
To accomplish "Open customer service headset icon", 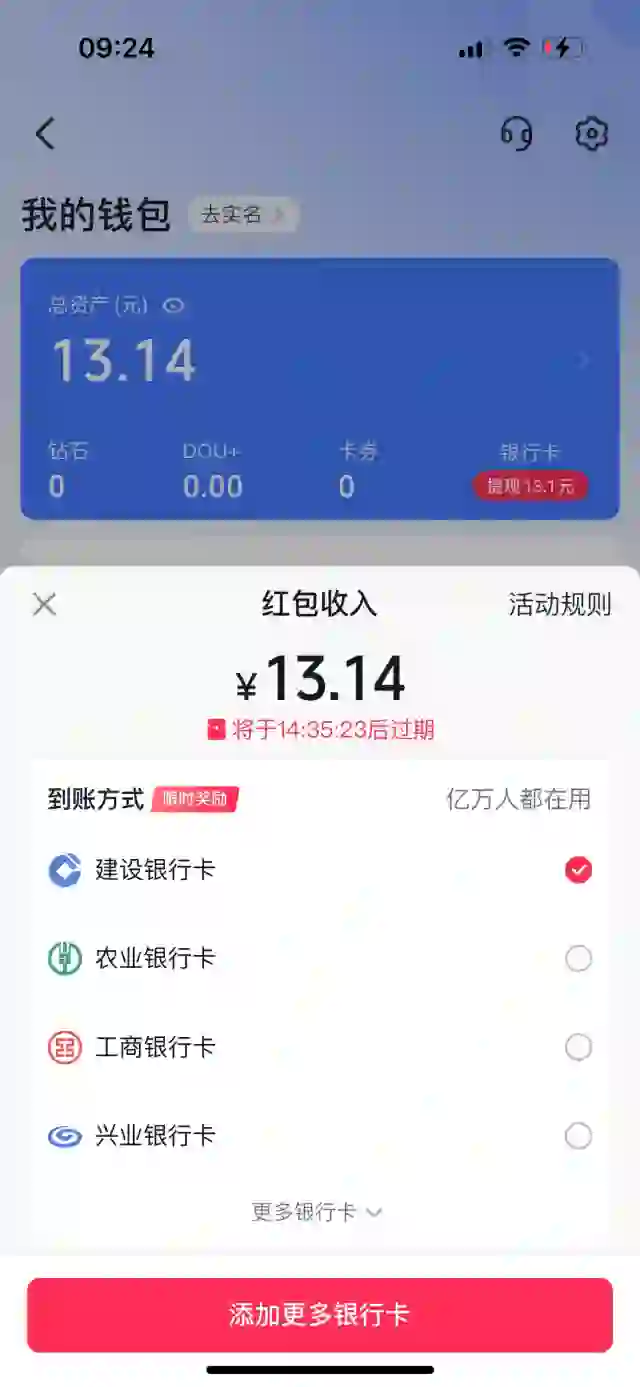I will [516, 133].
